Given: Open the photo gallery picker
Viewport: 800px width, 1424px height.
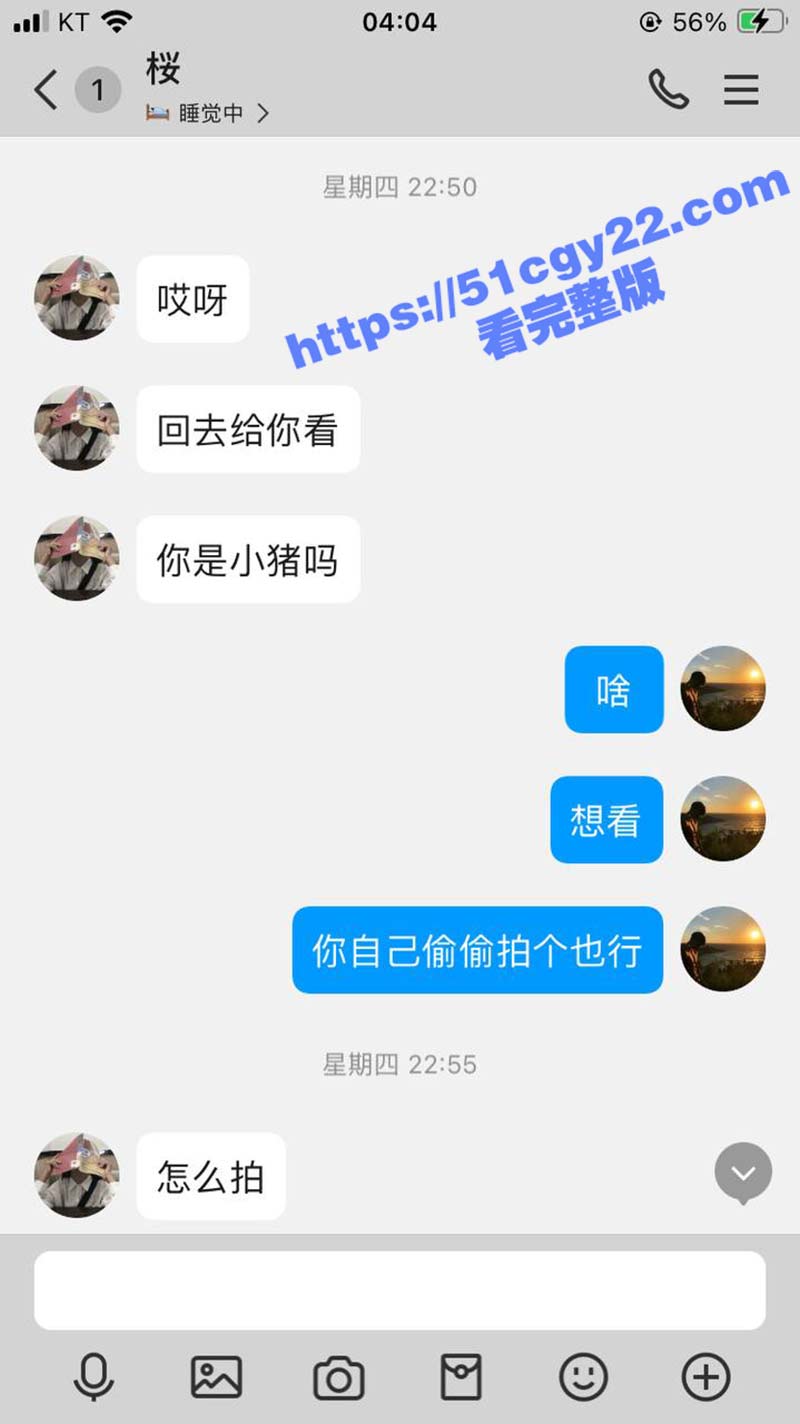Looking at the screenshot, I should [216, 1378].
